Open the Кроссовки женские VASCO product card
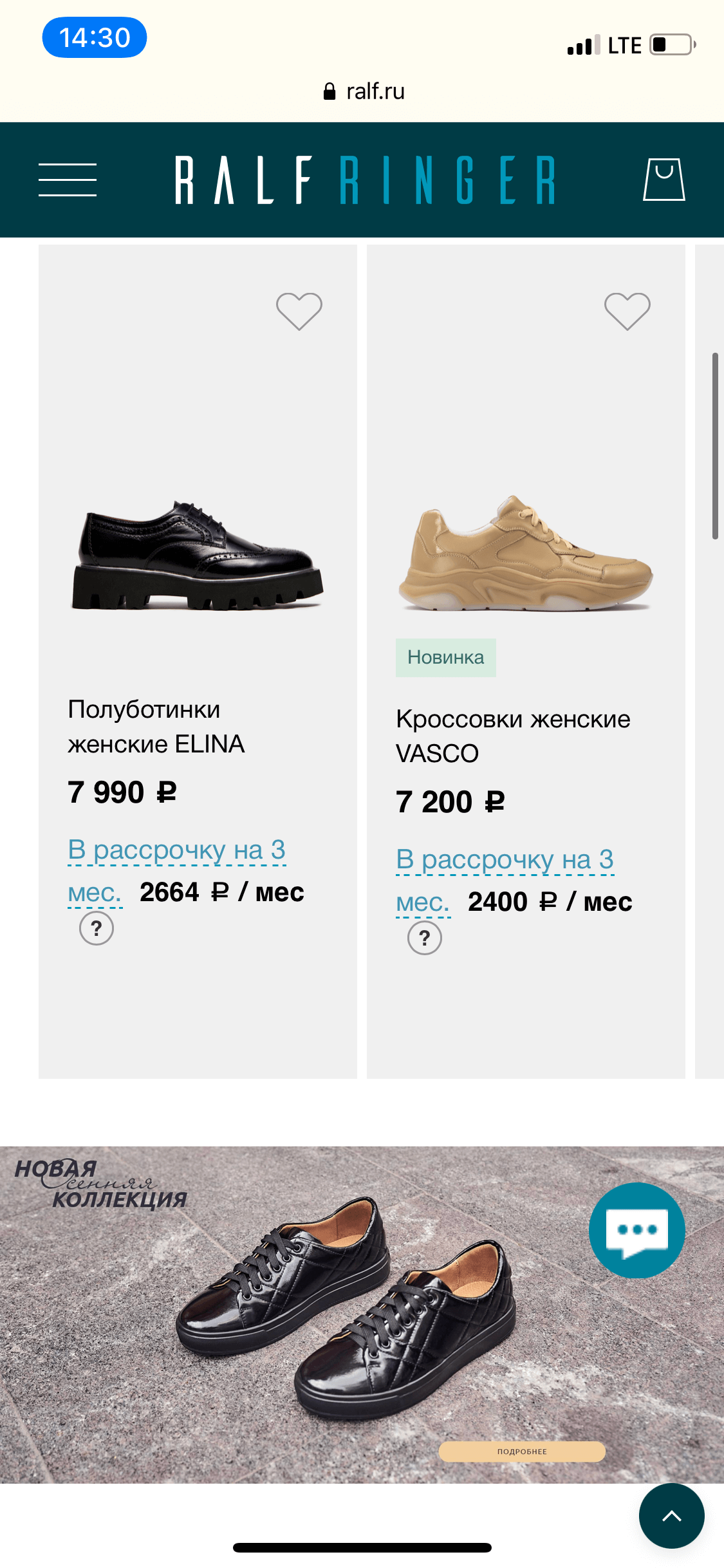 point(512,736)
